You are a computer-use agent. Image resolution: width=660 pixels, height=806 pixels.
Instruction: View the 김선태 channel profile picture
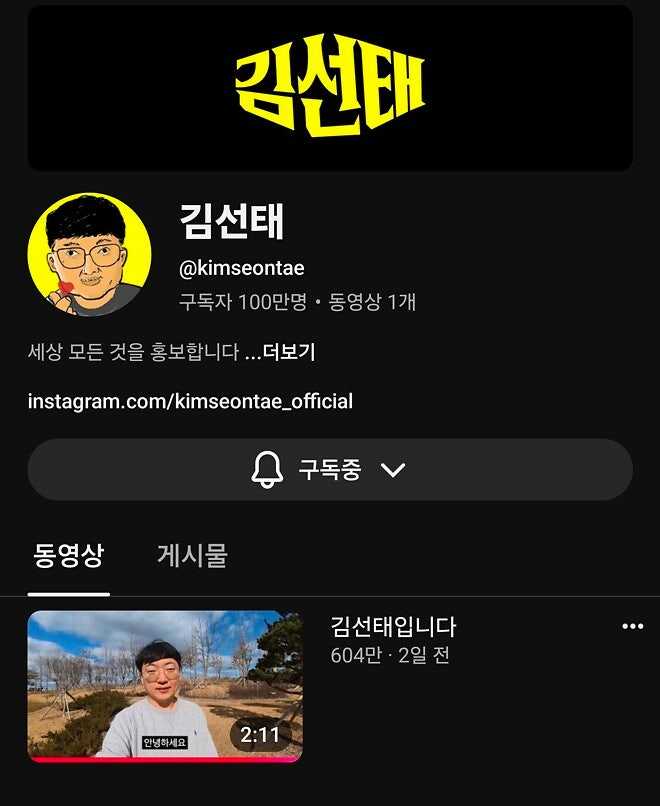[89, 255]
